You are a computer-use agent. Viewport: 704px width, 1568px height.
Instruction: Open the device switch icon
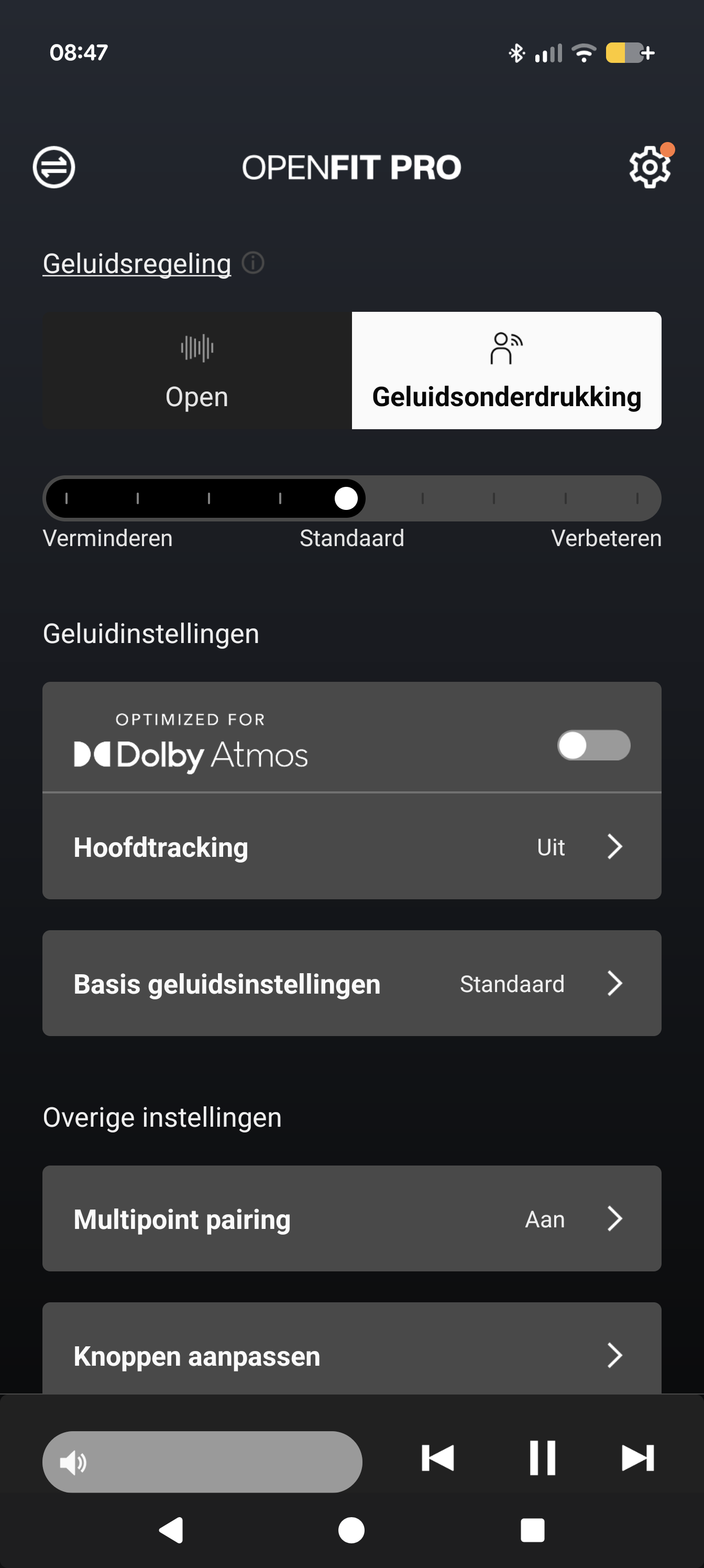53,167
